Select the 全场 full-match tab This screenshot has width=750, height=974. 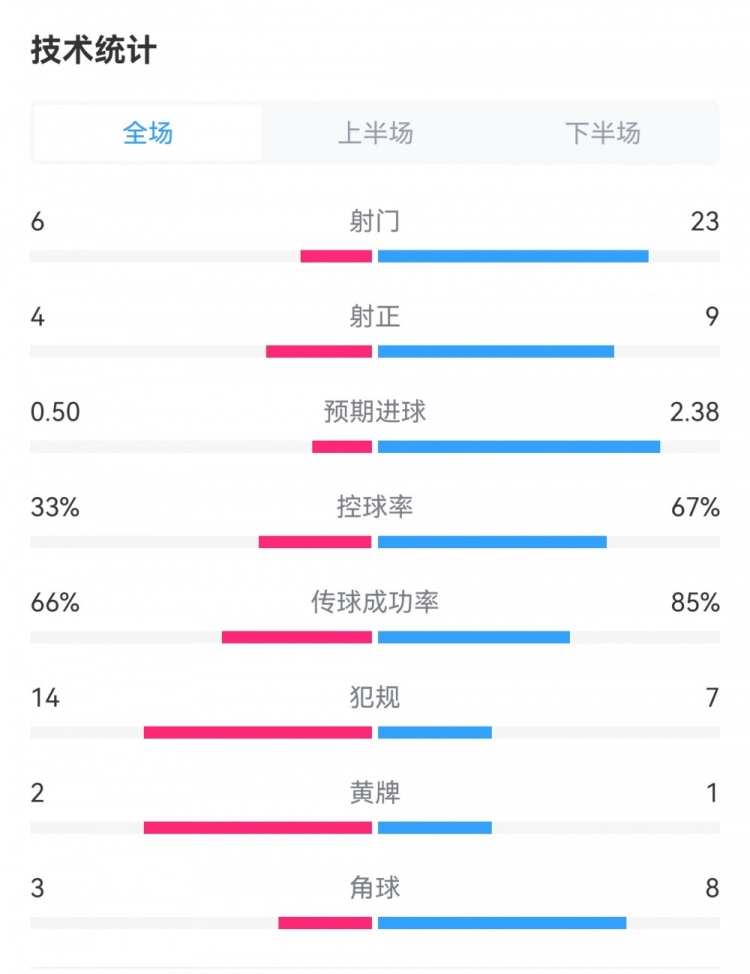pos(148,133)
